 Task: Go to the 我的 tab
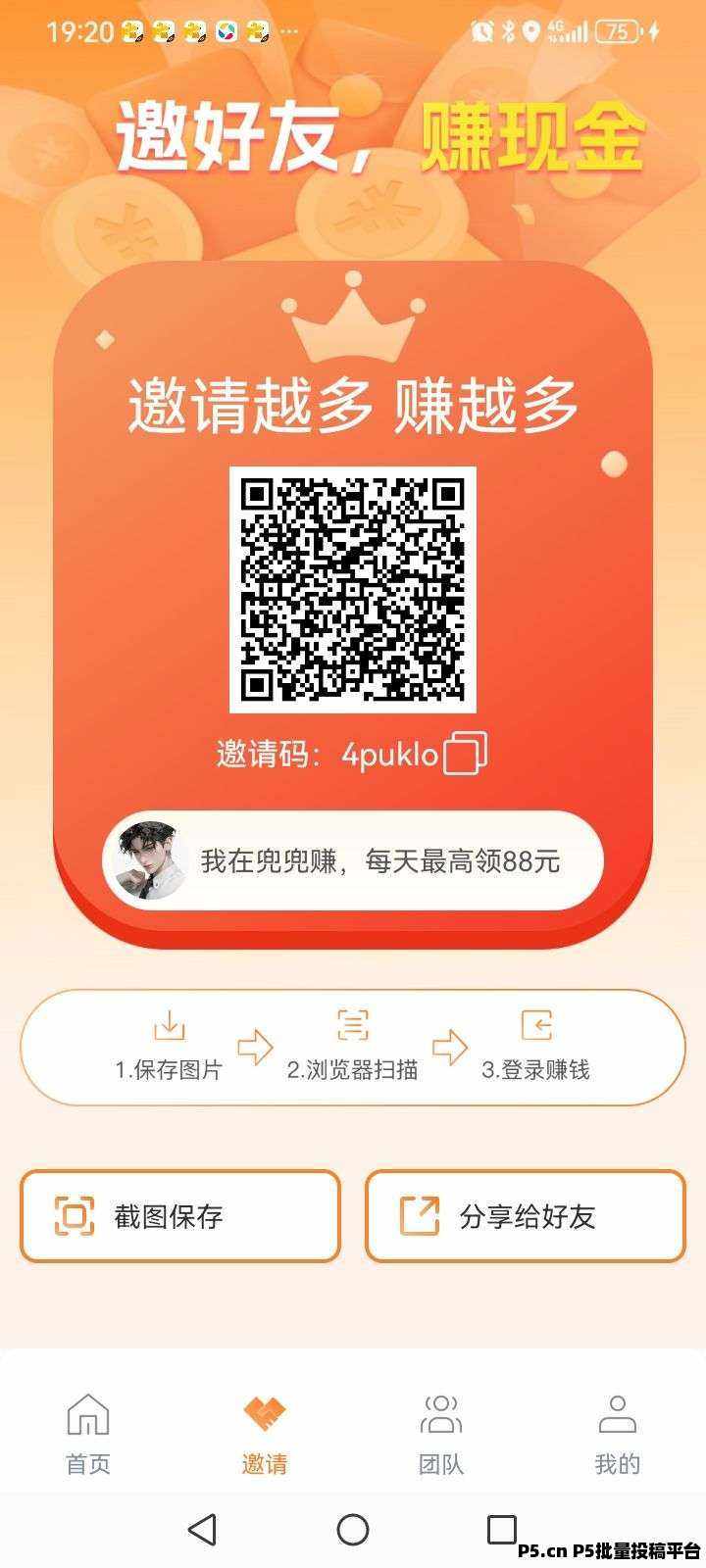click(x=617, y=1434)
